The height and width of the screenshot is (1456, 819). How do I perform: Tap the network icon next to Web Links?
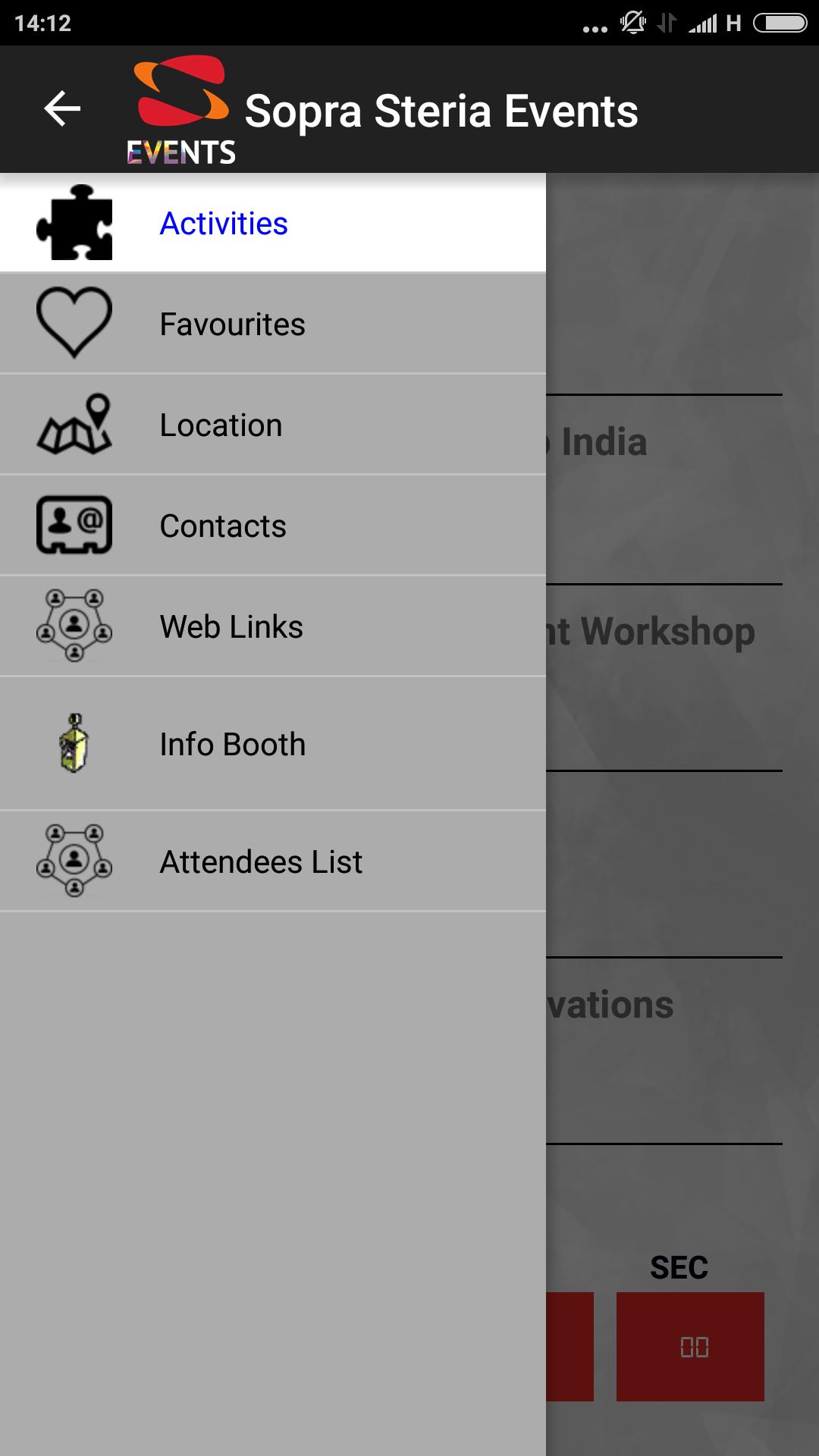74,626
